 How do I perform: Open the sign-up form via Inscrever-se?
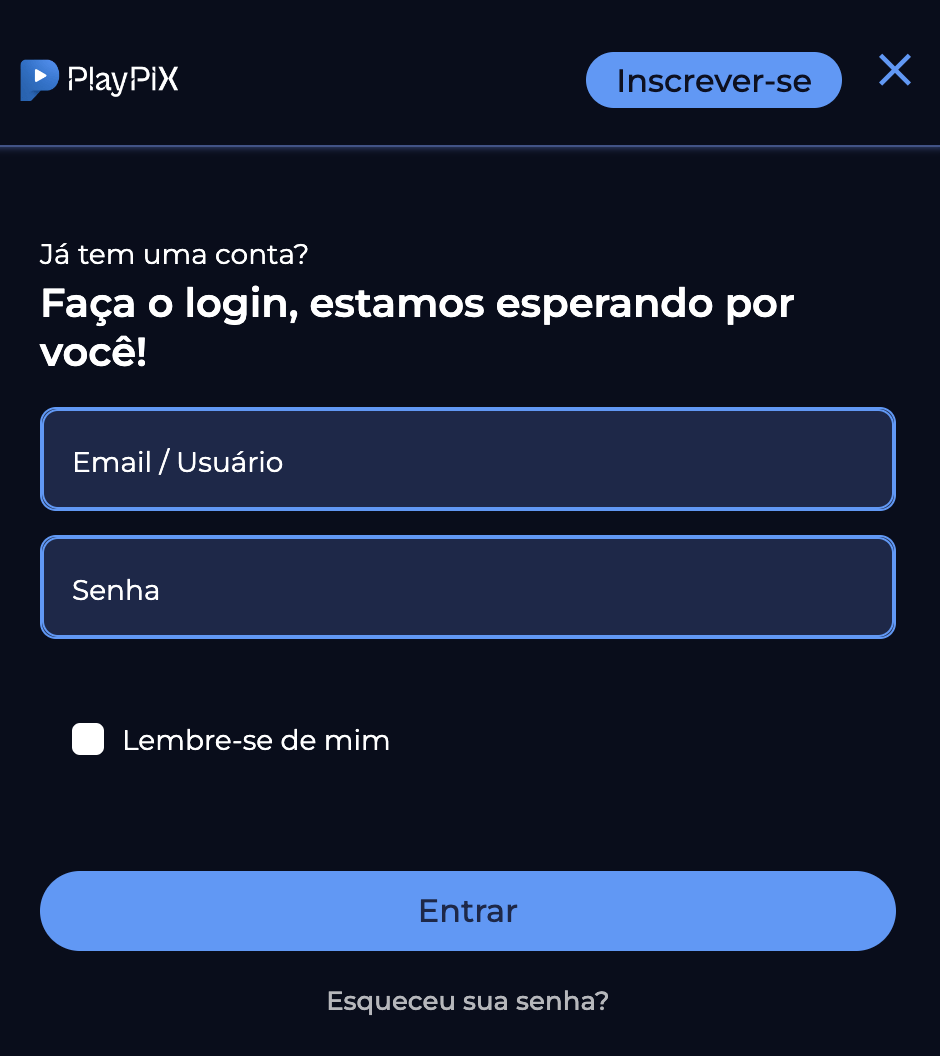pyautogui.click(x=713, y=80)
